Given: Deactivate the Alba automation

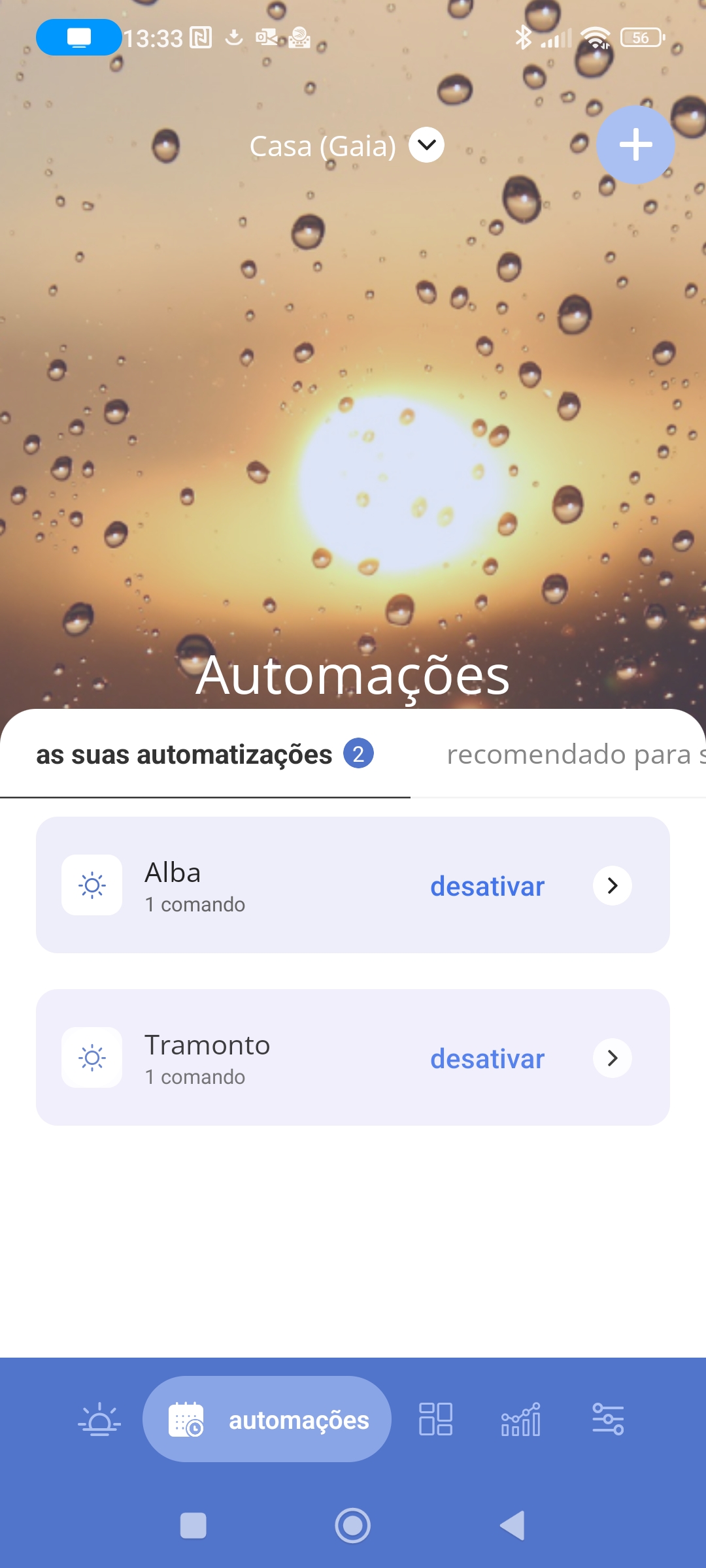Looking at the screenshot, I should [x=487, y=886].
